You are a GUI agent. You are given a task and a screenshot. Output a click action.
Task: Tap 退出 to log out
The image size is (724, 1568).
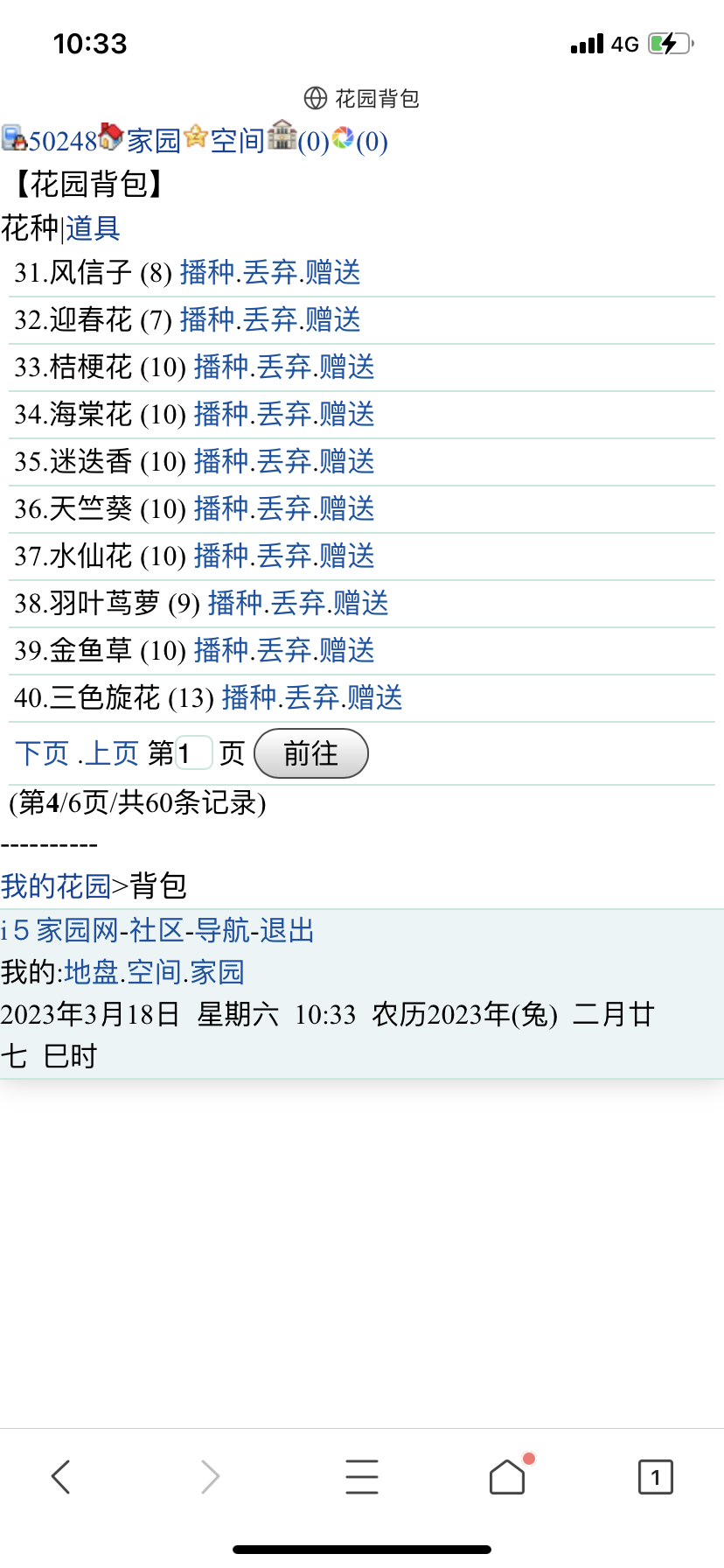coord(287,930)
